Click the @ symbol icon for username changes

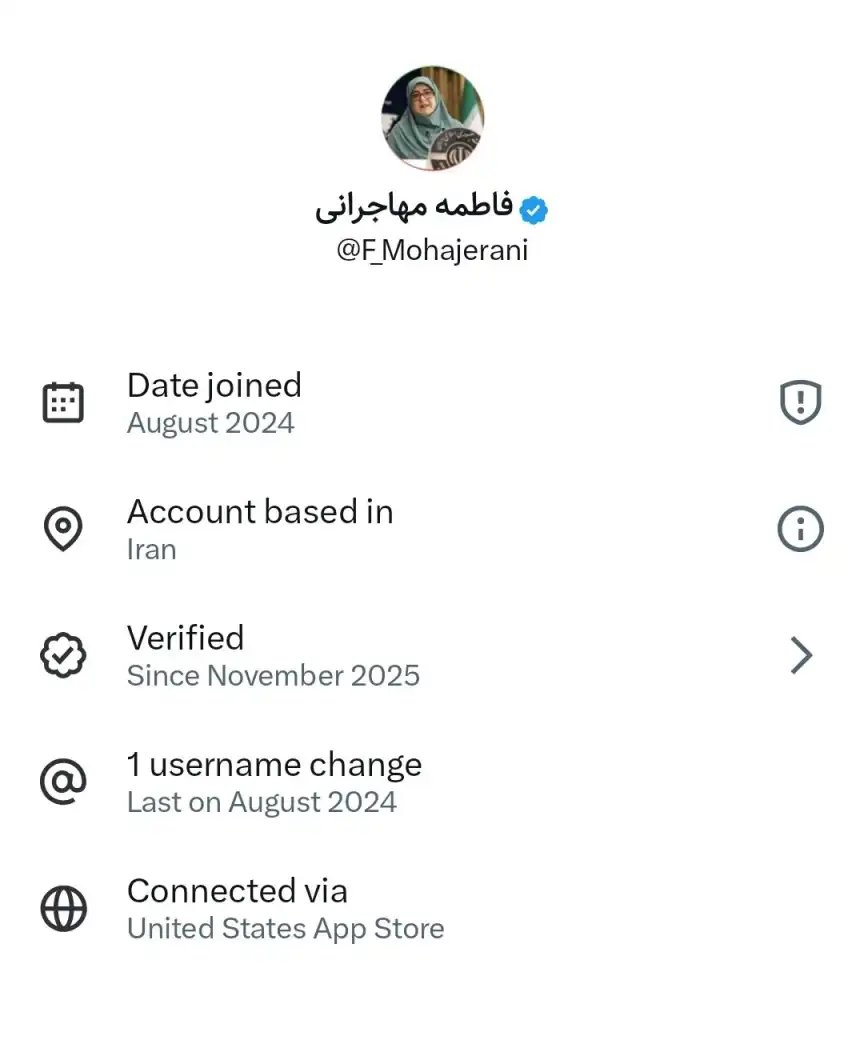click(x=64, y=781)
